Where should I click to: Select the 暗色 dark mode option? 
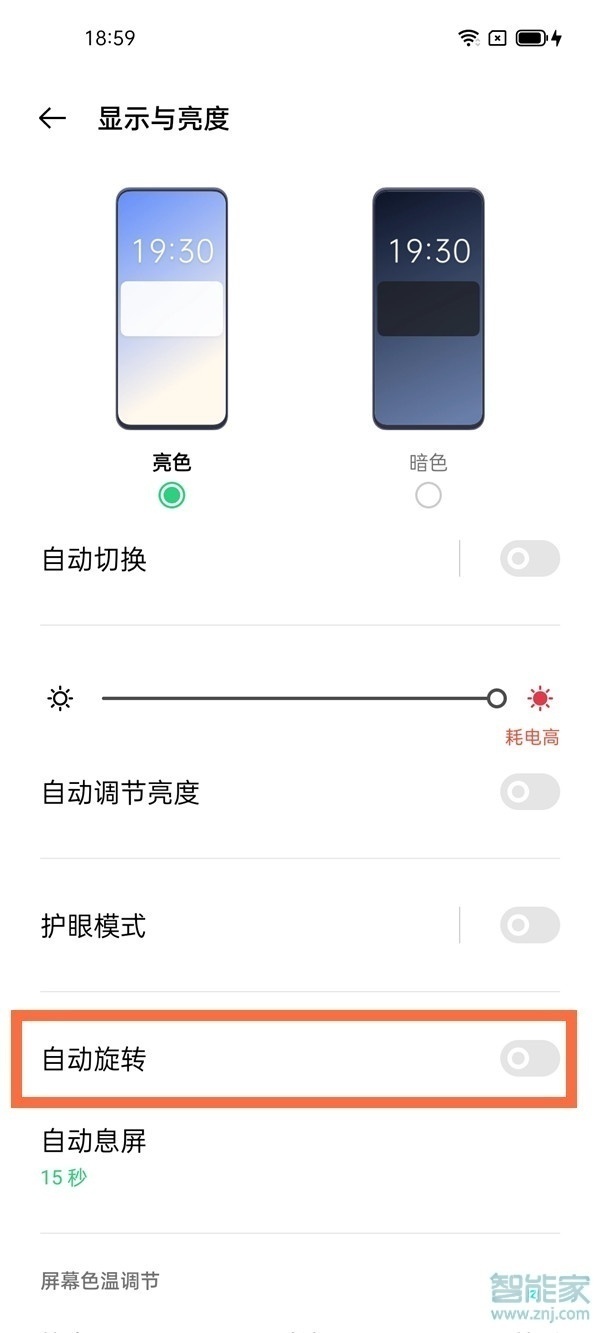pyautogui.click(x=428, y=495)
